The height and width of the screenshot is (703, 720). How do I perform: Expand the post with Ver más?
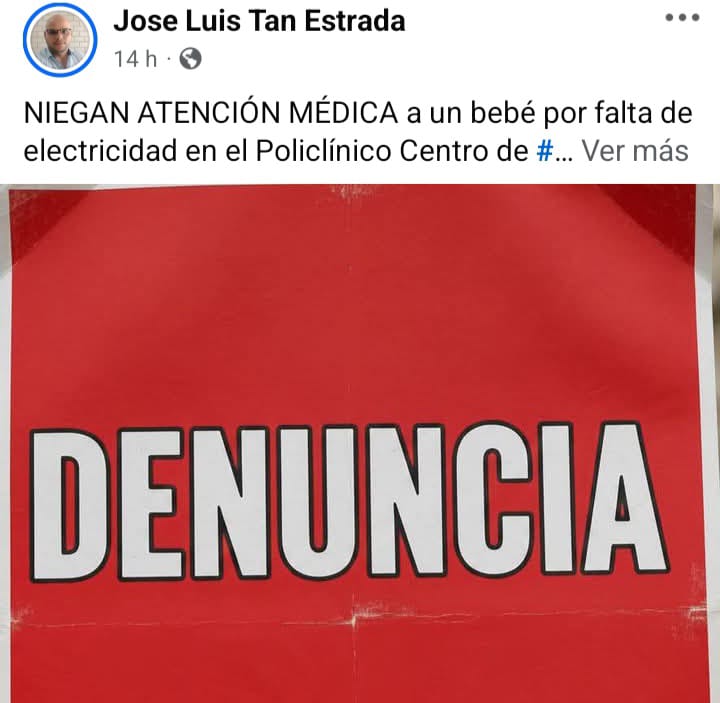point(635,151)
